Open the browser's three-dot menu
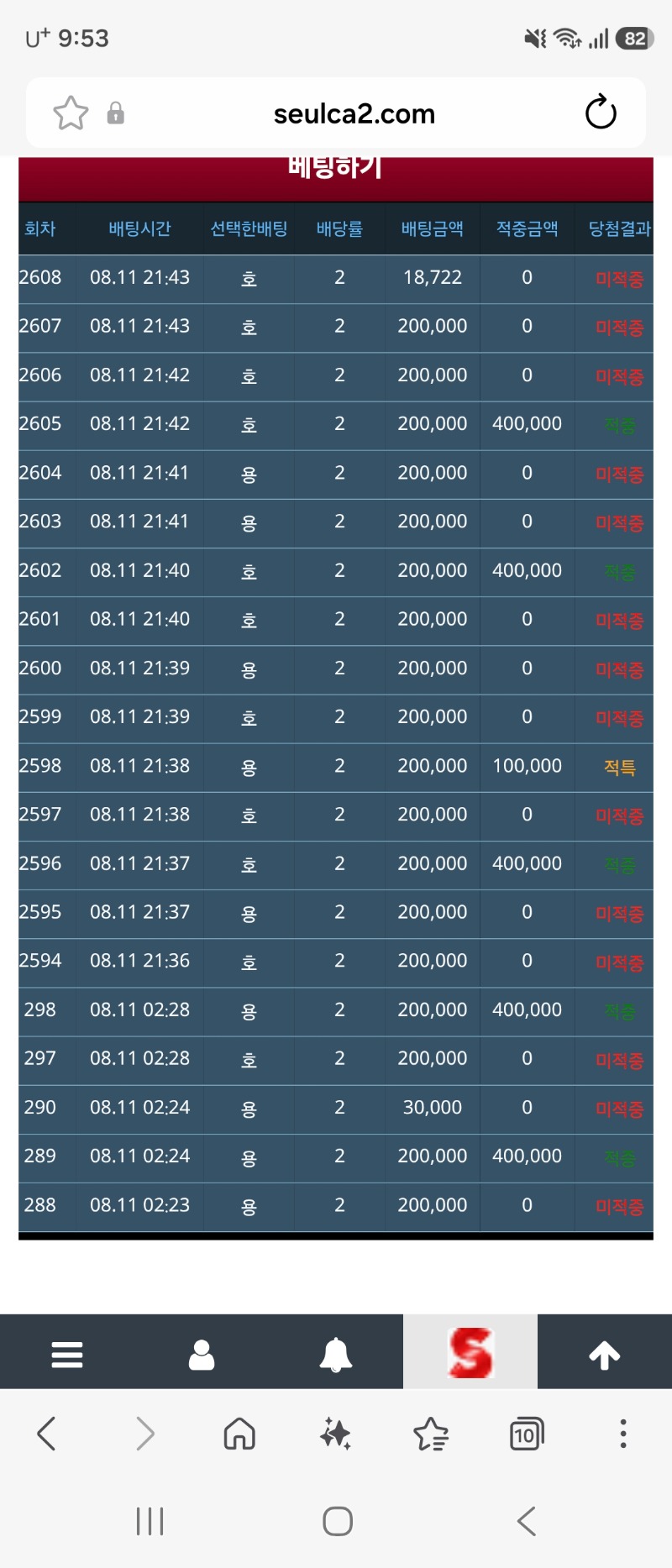 [623, 1434]
